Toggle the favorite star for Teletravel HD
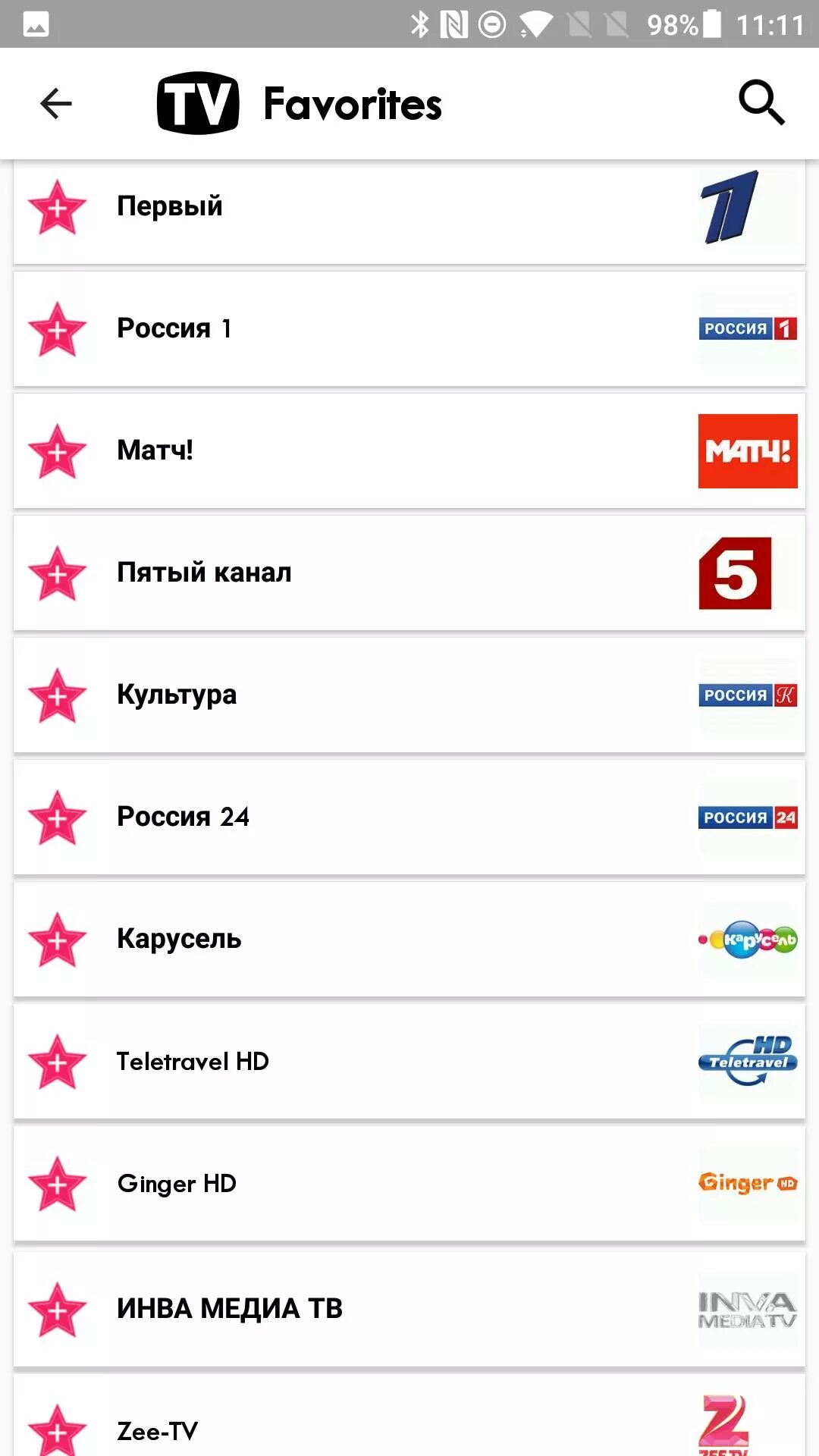819x1456 pixels. [x=57, y=1062]
